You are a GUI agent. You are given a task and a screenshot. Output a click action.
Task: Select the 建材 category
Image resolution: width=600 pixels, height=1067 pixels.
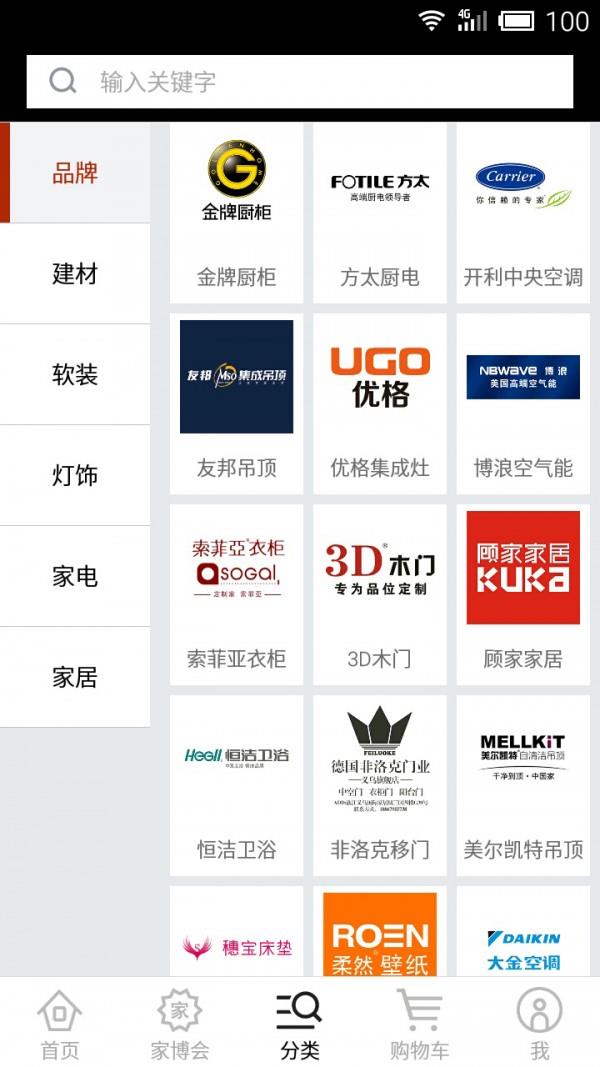75,274
